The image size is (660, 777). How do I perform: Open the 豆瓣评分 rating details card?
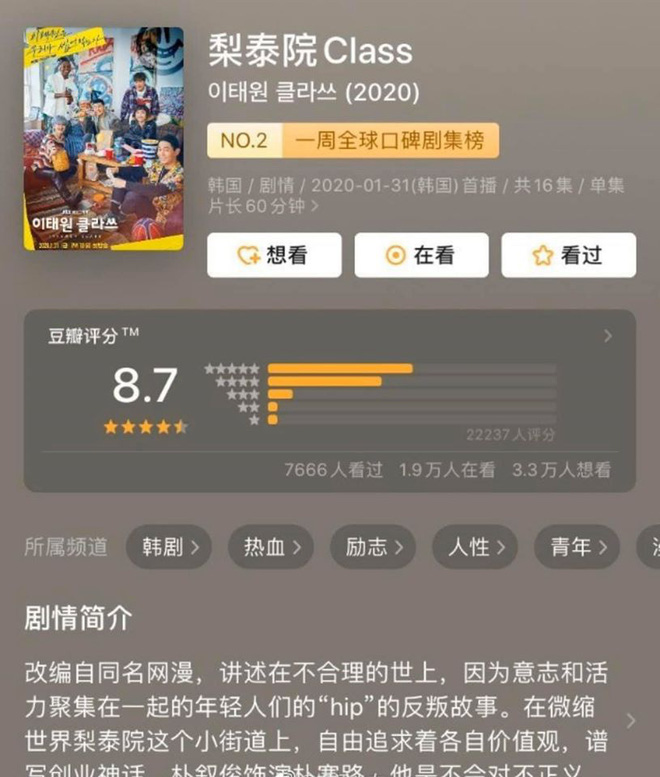tap(330, 400)
